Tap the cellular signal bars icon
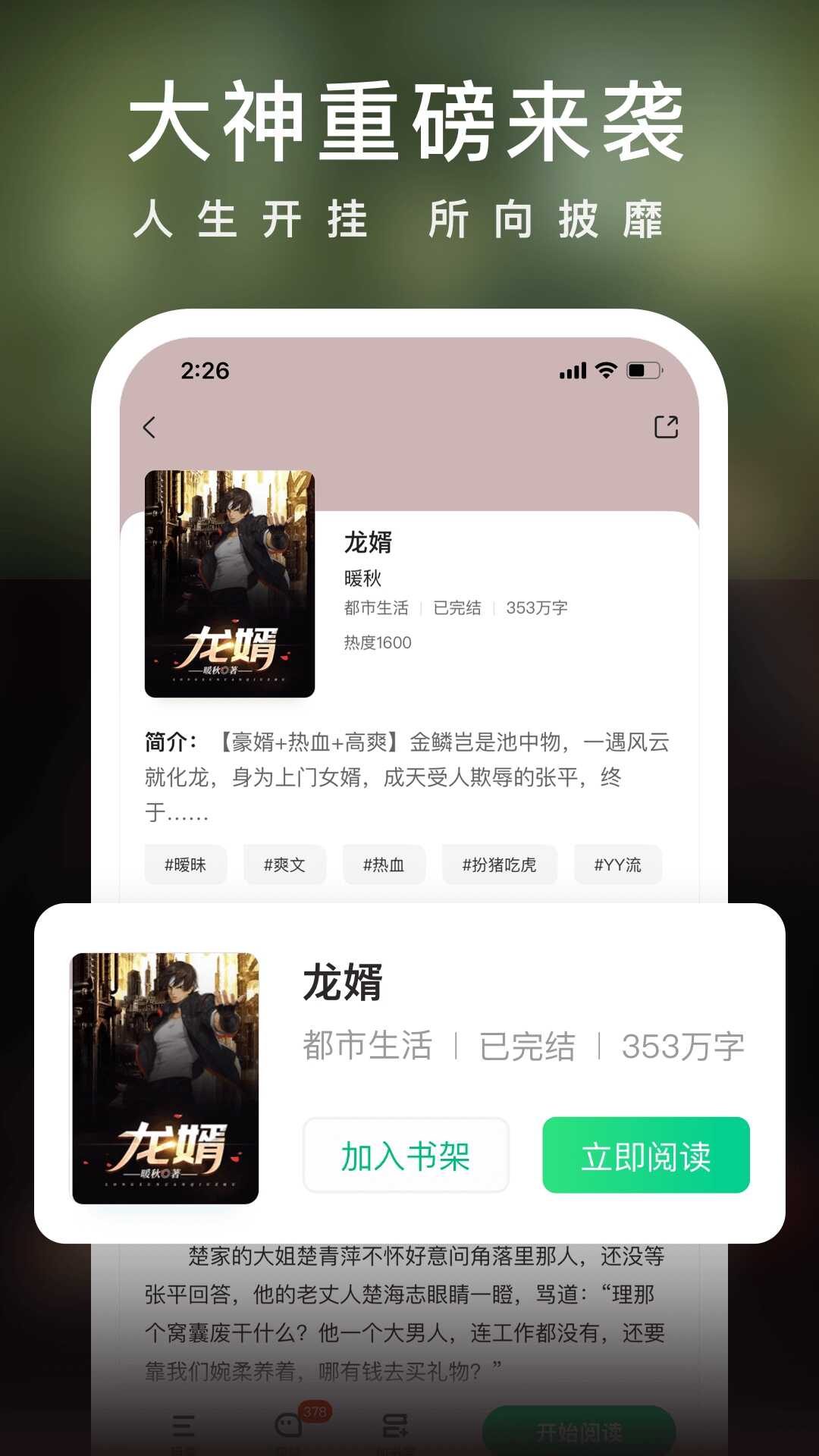This screenshot has width=819, height=1456. 571,371
